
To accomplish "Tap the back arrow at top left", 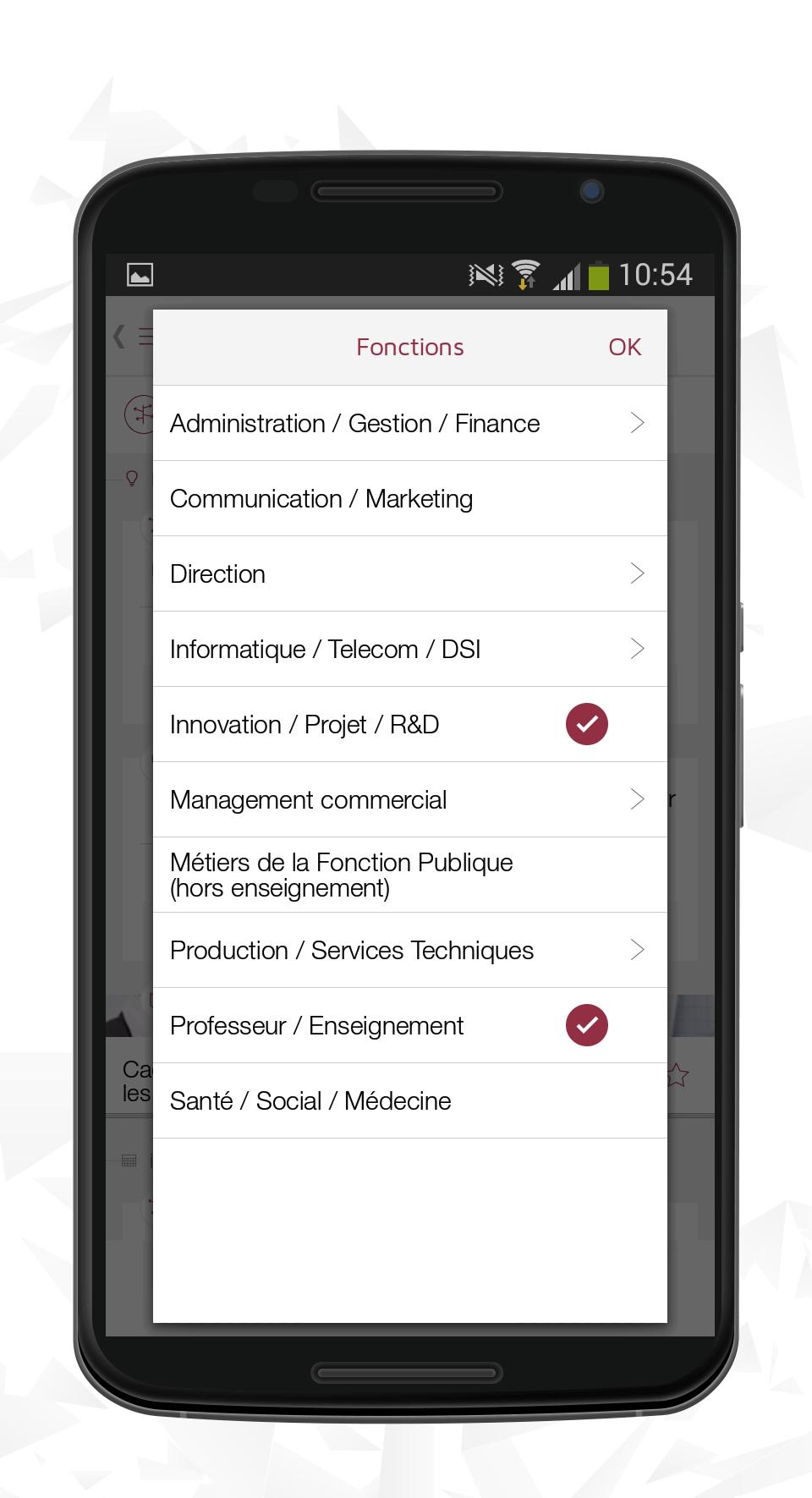I will coord(118,337).
